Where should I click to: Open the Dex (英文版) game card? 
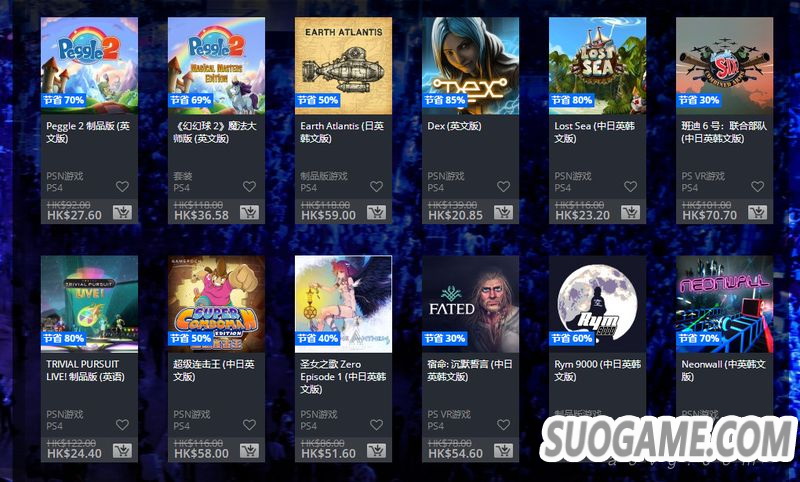click(x=470, y=62)
